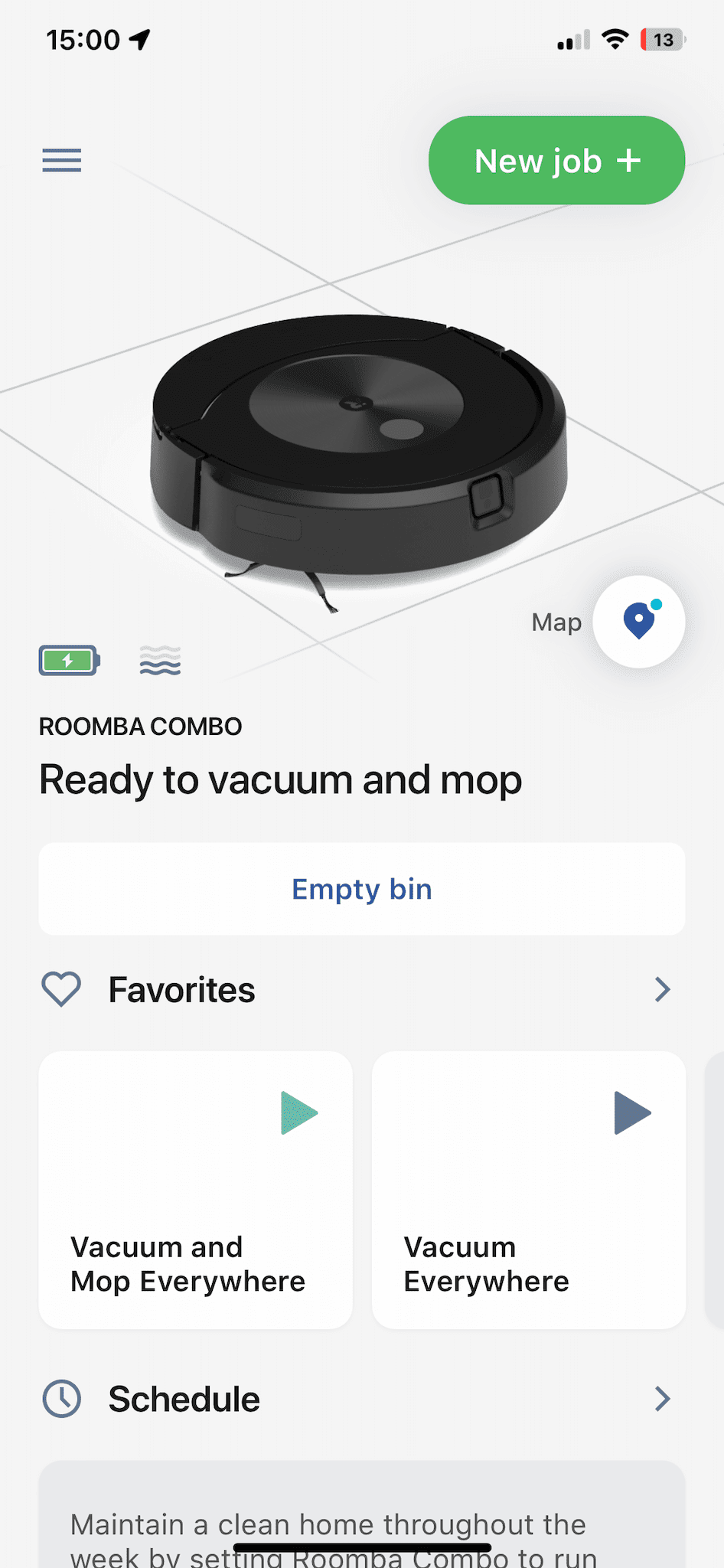Expand Favorites with its chevron
The image size is (724, 1568).
coord(662,990)
